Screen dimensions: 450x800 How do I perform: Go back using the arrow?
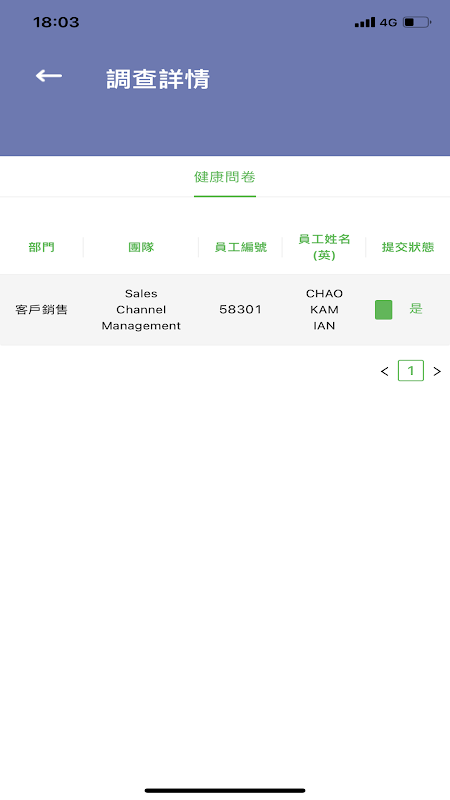tap(49, 77)
